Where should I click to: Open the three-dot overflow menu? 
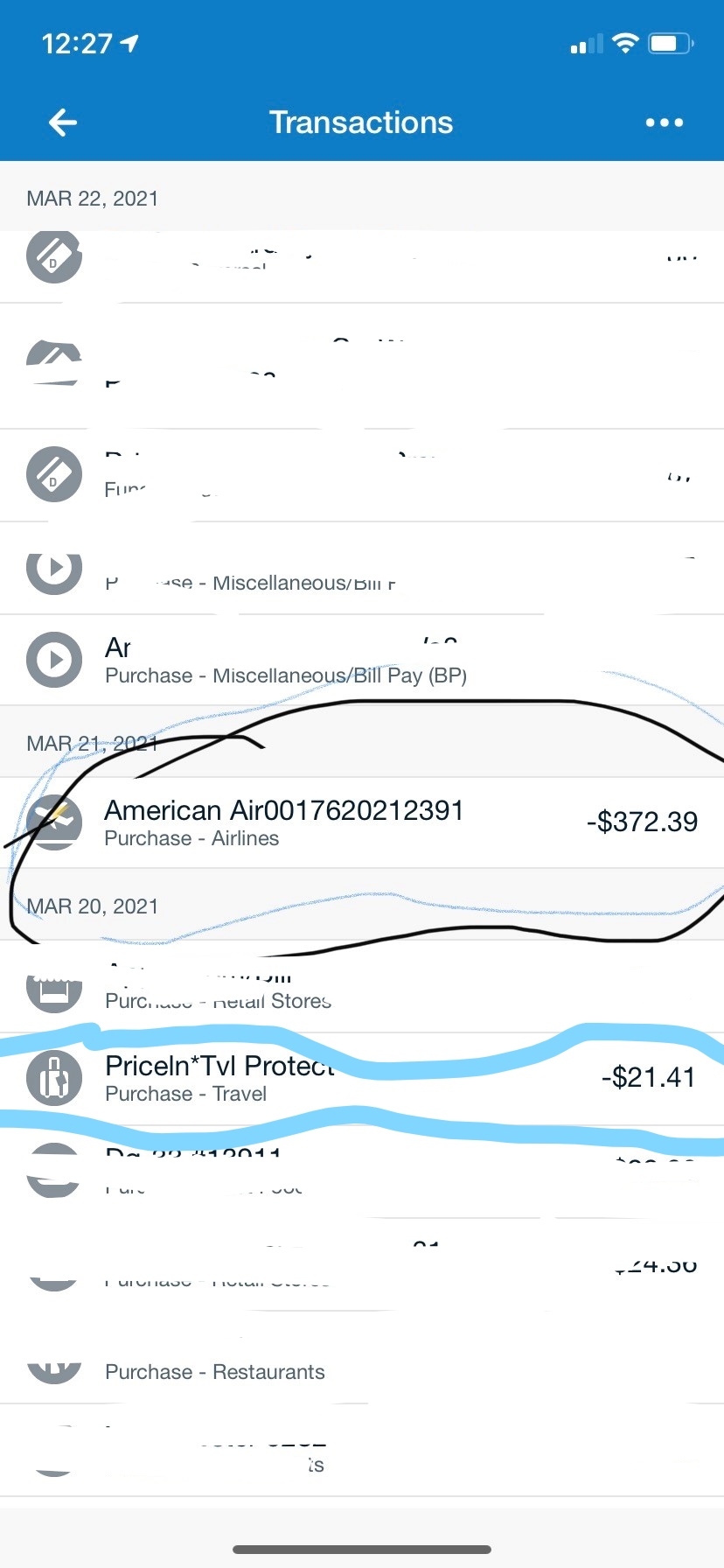(664, 122)
